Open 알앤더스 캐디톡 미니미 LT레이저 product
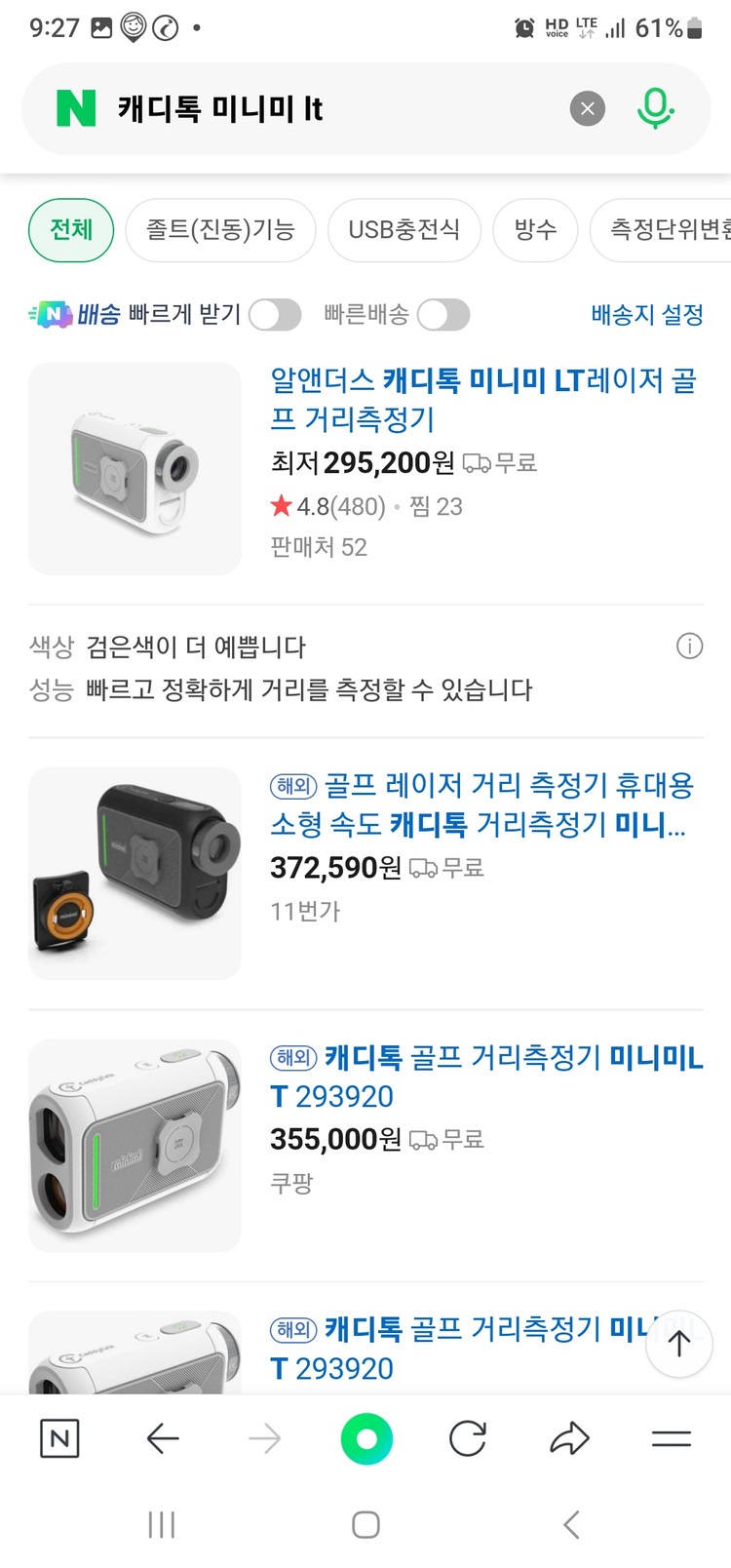This screenshot has width=731, height=1568. (x=482, y=399)
